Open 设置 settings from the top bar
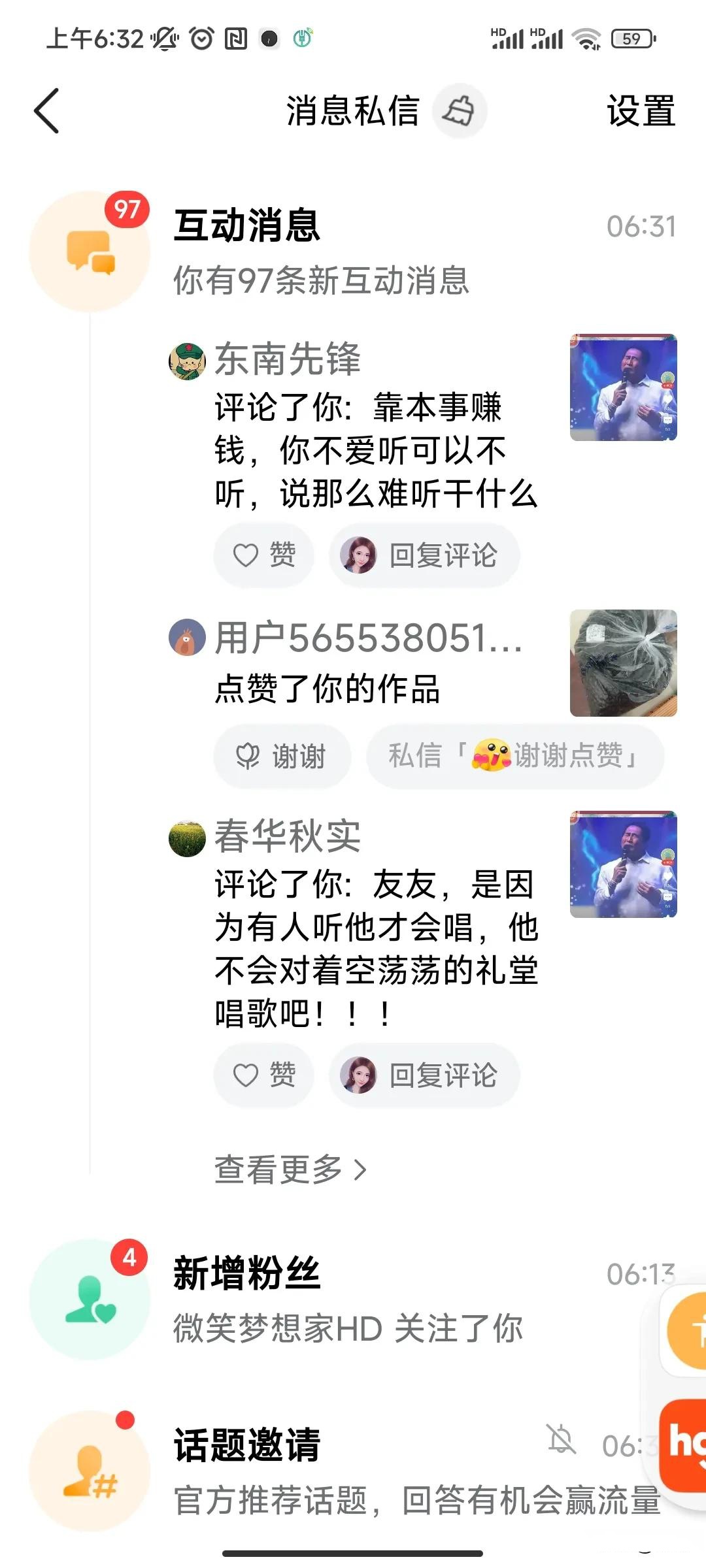The image size is (706, 1568). tap(641, 111)
